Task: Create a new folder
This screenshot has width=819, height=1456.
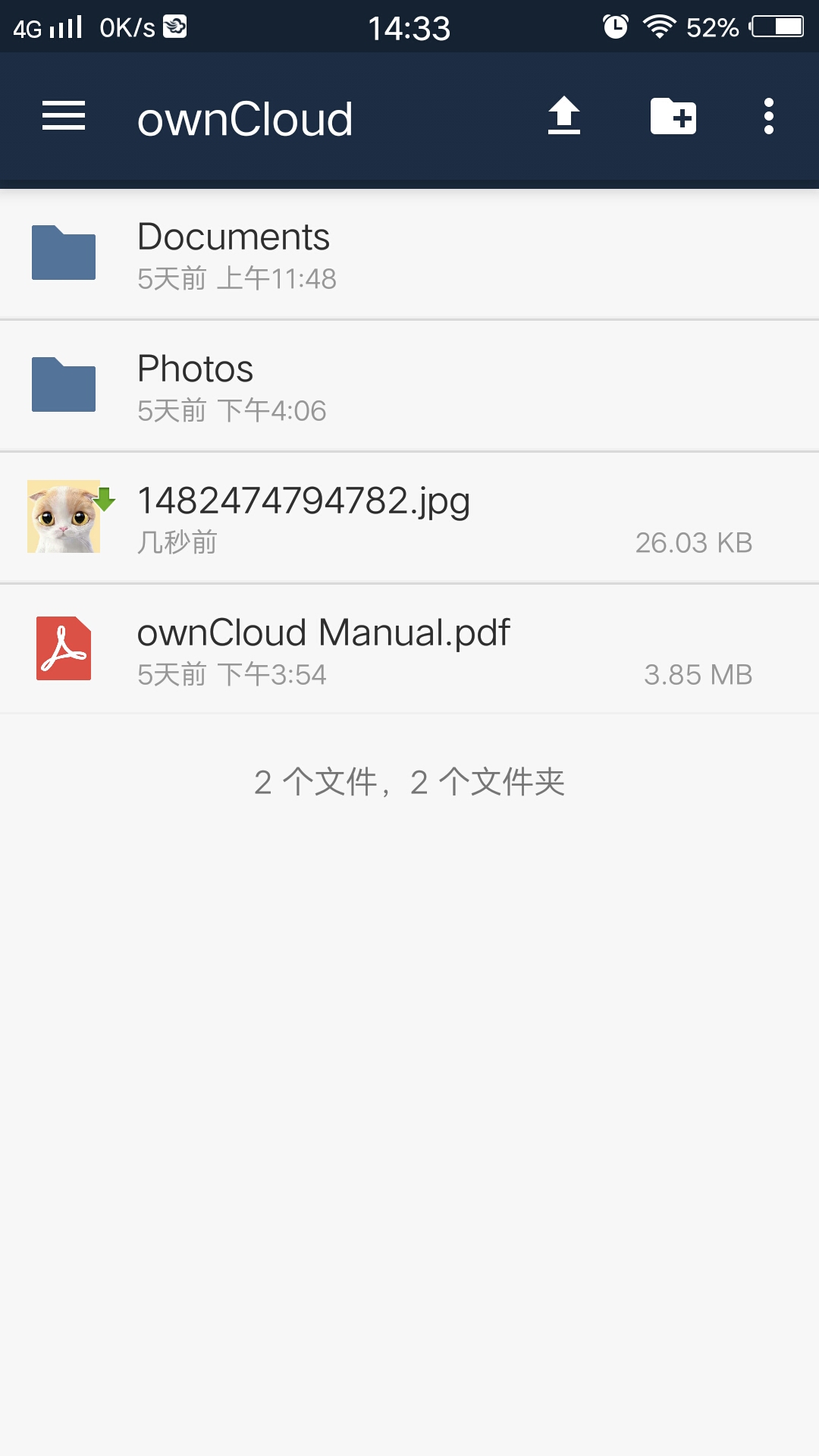Action: 673,116
